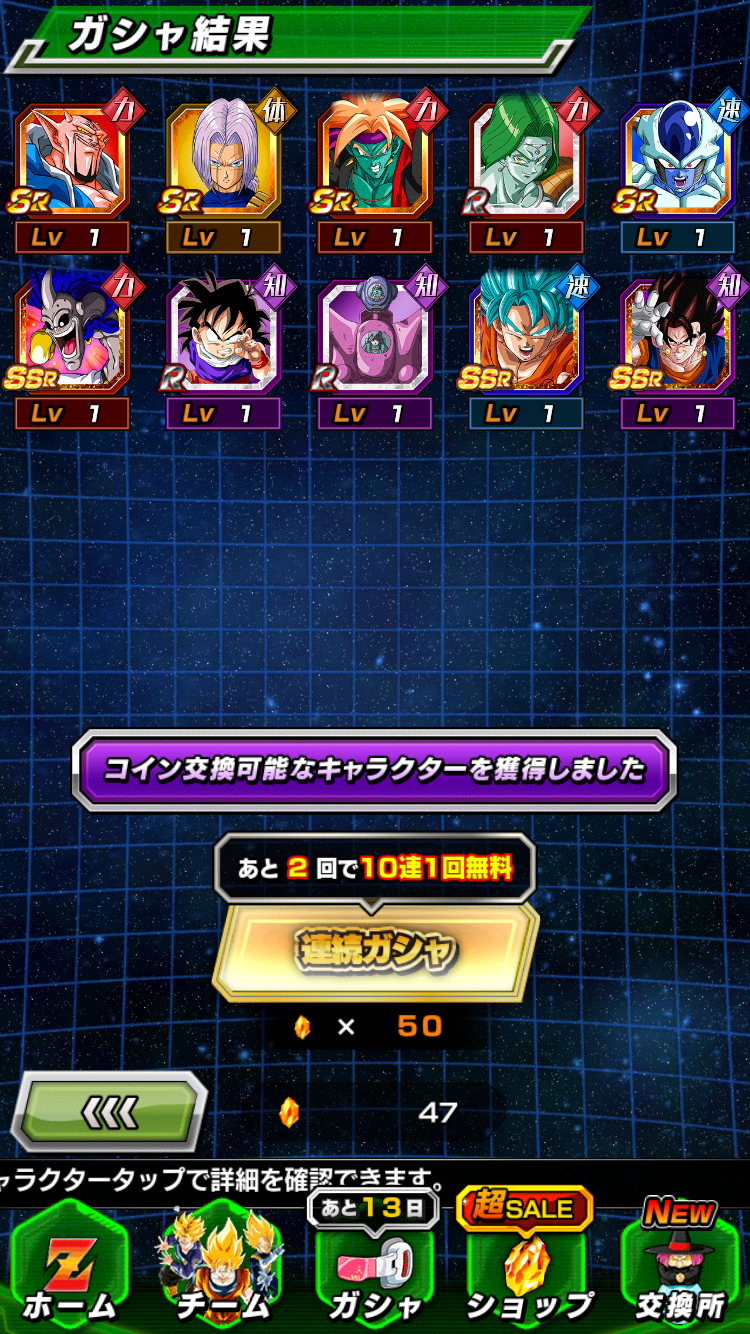
Task: Open the SR Dabura card in first slot
Action: [72, 160]
